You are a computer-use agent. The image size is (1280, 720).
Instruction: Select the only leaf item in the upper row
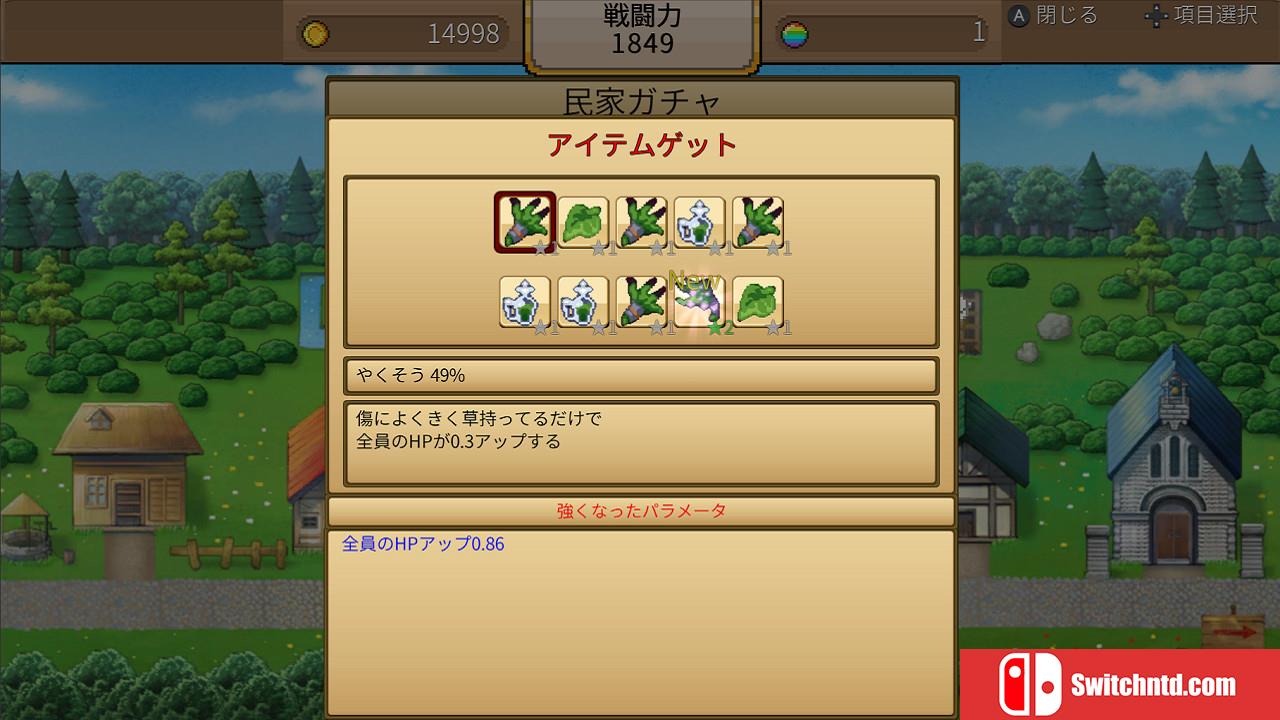582,222
